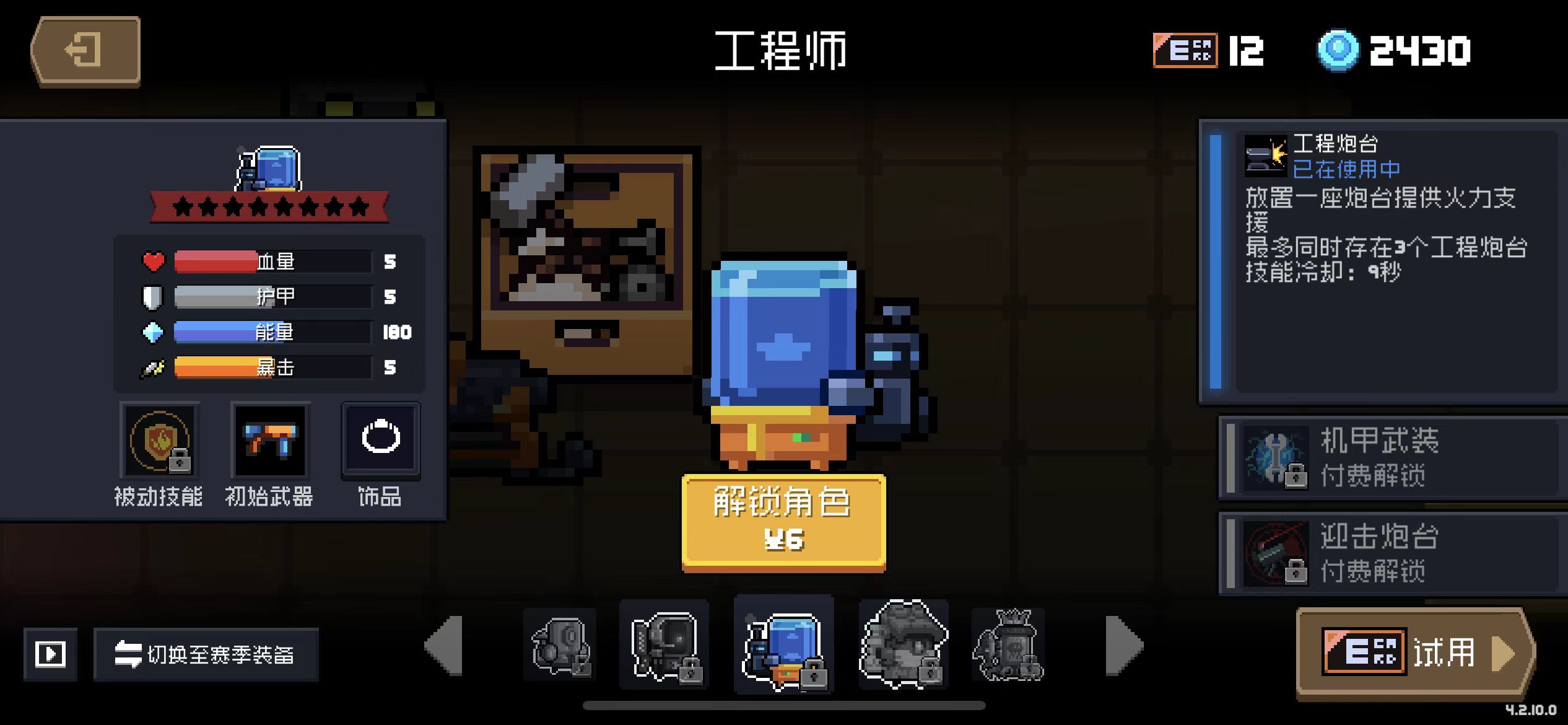Unlock the Engineer character for ¥6
This screenshot has width=1568, height=725.
pos(783,522)
